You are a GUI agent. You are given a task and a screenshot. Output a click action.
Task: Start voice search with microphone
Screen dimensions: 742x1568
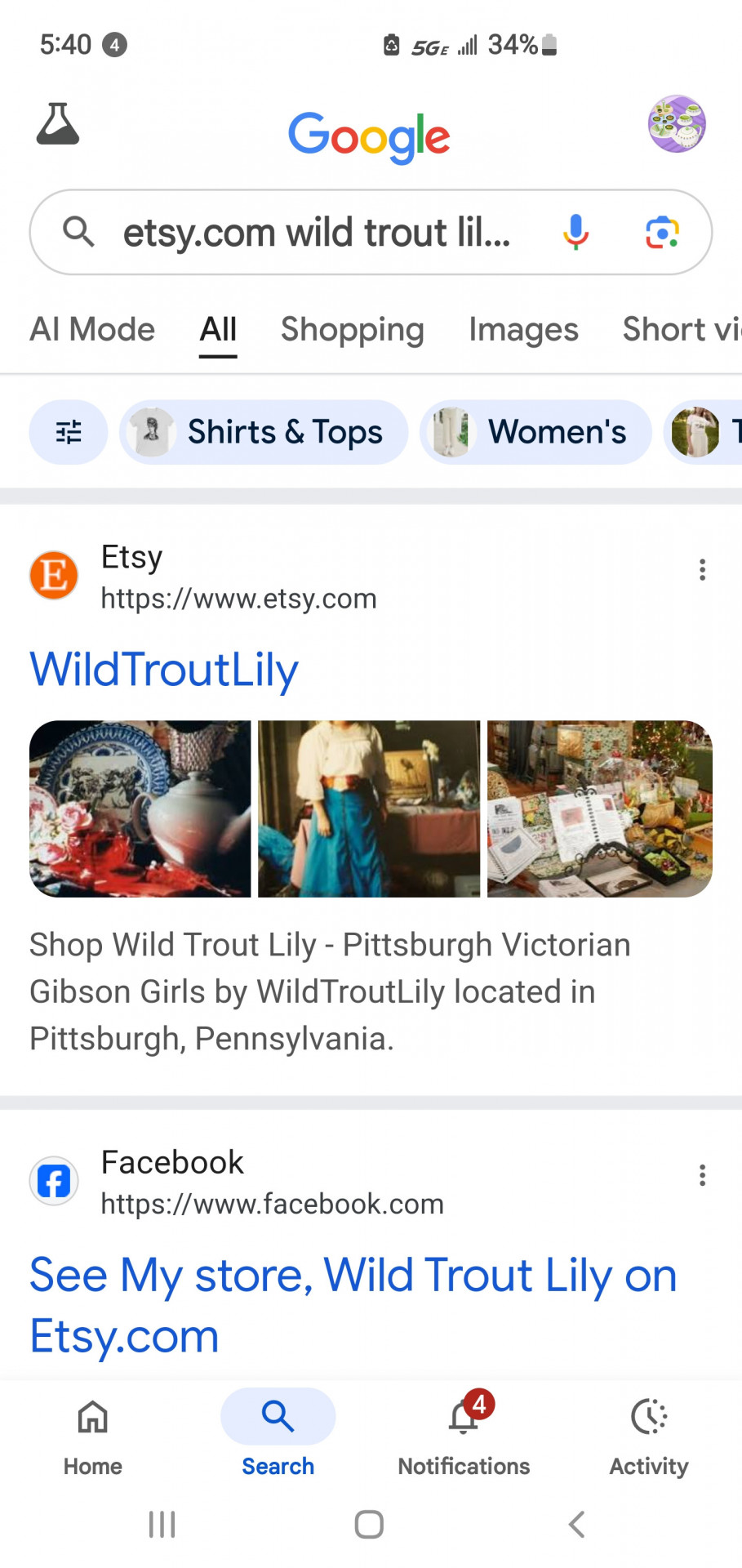[x=575, y=233]
